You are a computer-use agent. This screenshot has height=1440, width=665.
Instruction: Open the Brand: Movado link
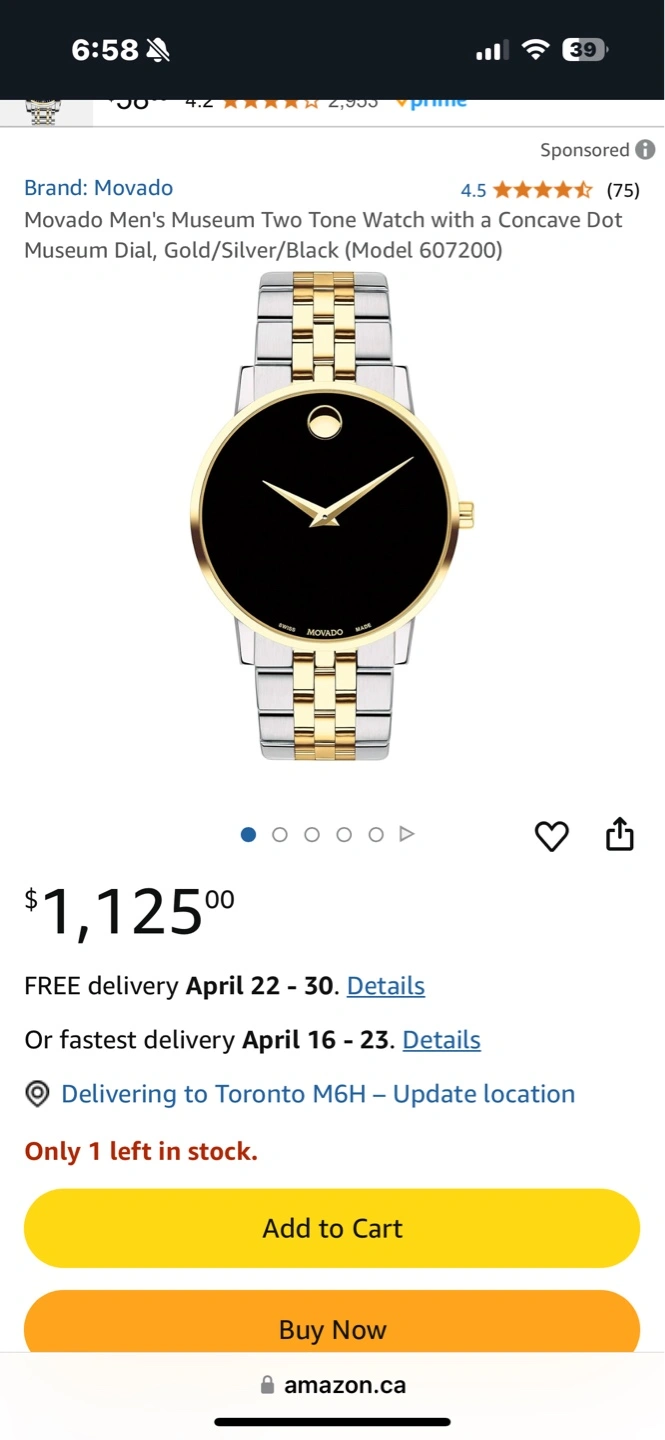coord(98,188)
